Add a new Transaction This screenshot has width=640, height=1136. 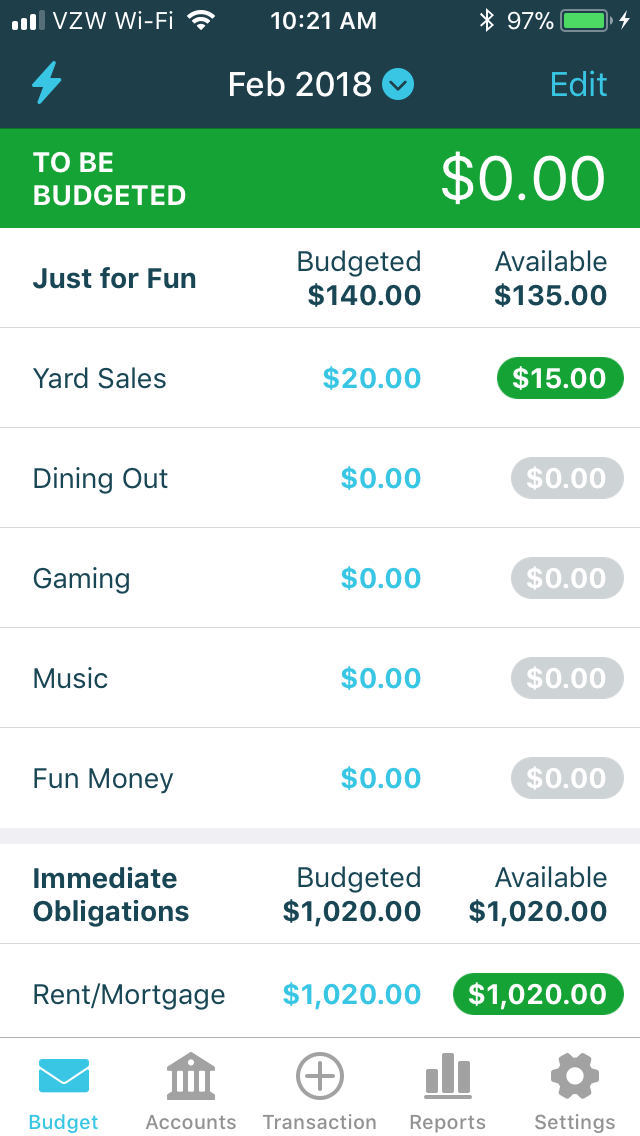coord(319,1090)
